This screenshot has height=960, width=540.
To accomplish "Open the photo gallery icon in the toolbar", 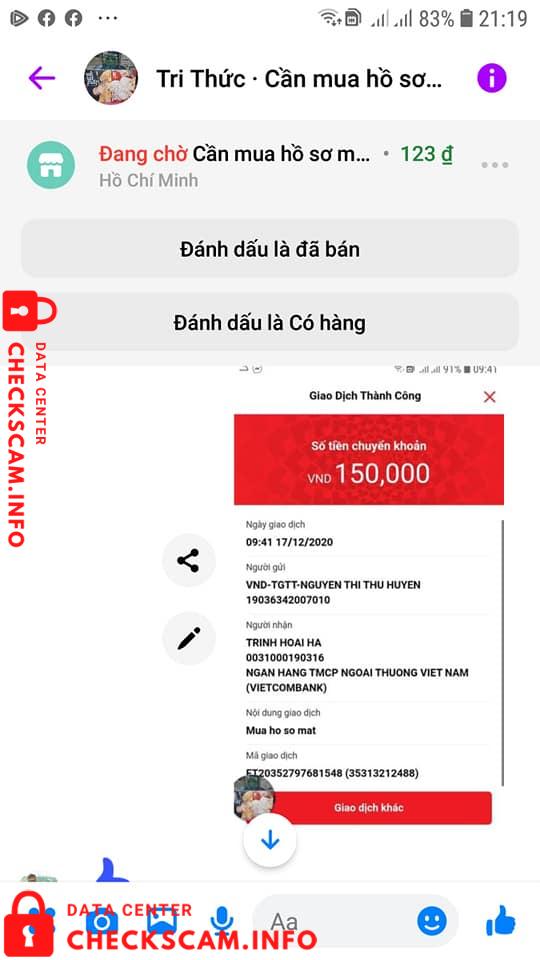I will coord(162,921).
